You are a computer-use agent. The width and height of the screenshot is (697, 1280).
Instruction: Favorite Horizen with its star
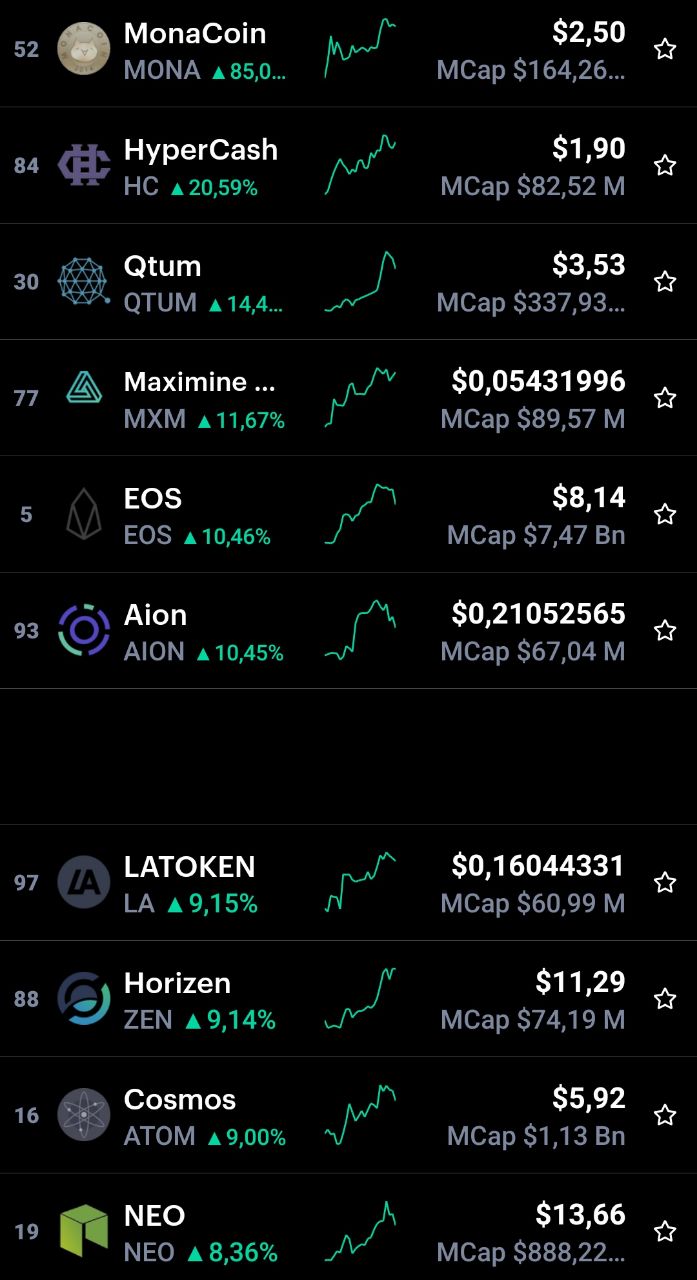(x=665, y=999)
